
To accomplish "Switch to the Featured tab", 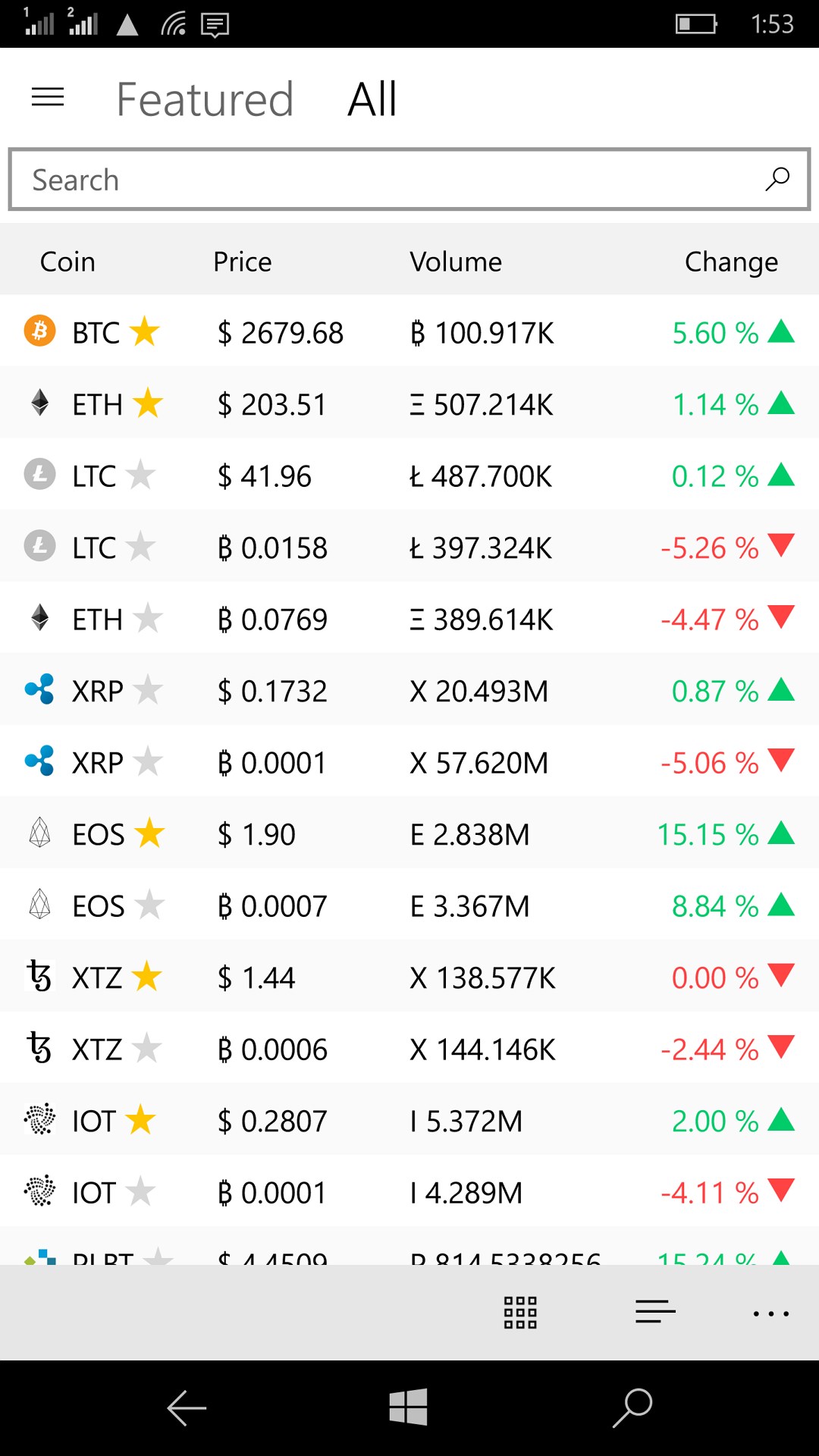I will (x=205, y=99).
